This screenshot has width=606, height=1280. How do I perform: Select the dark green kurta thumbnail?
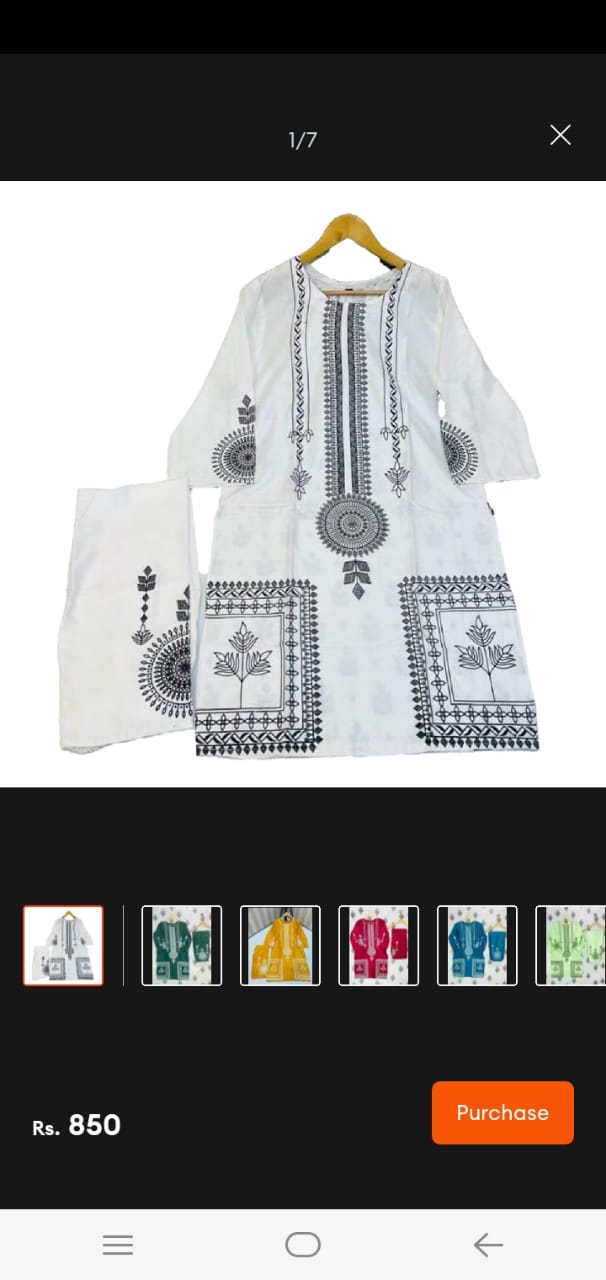point(181,945)
